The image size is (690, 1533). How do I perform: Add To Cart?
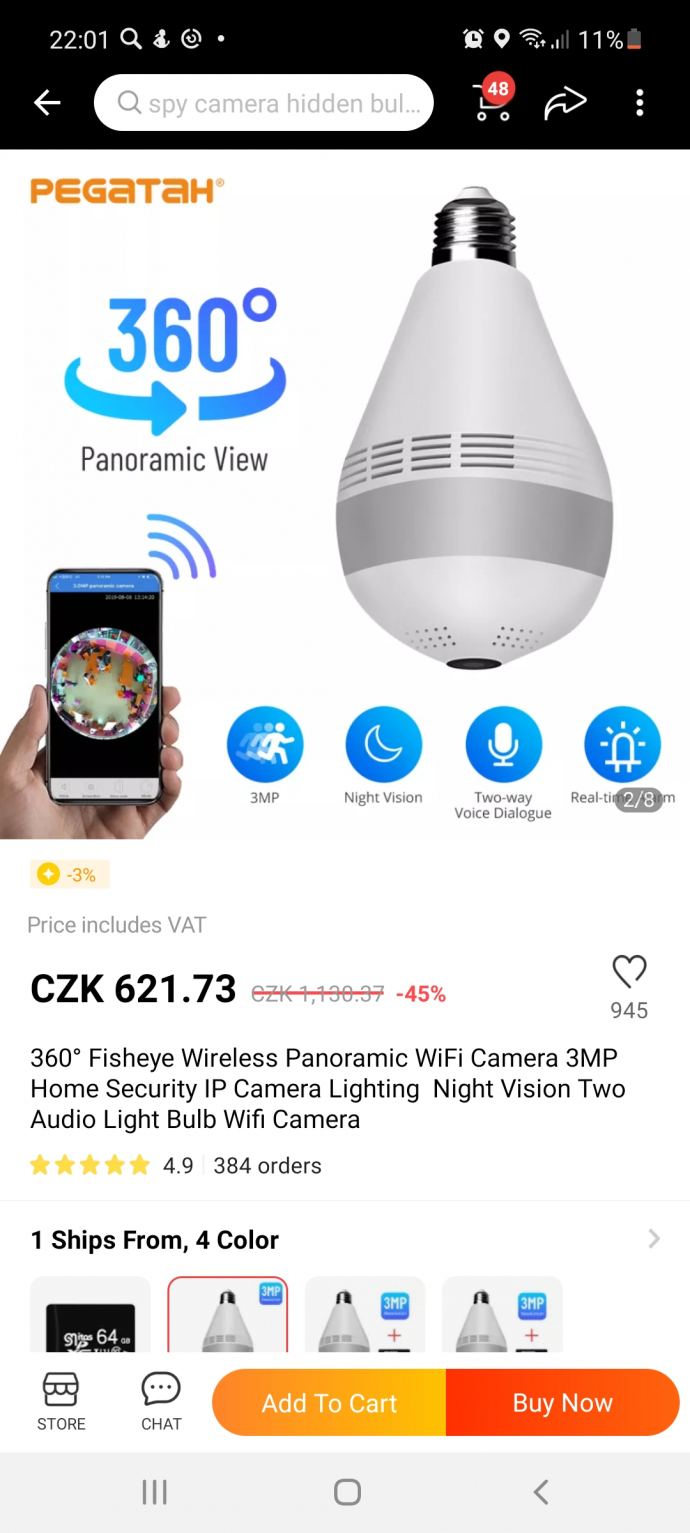[x=329, y=1403]
